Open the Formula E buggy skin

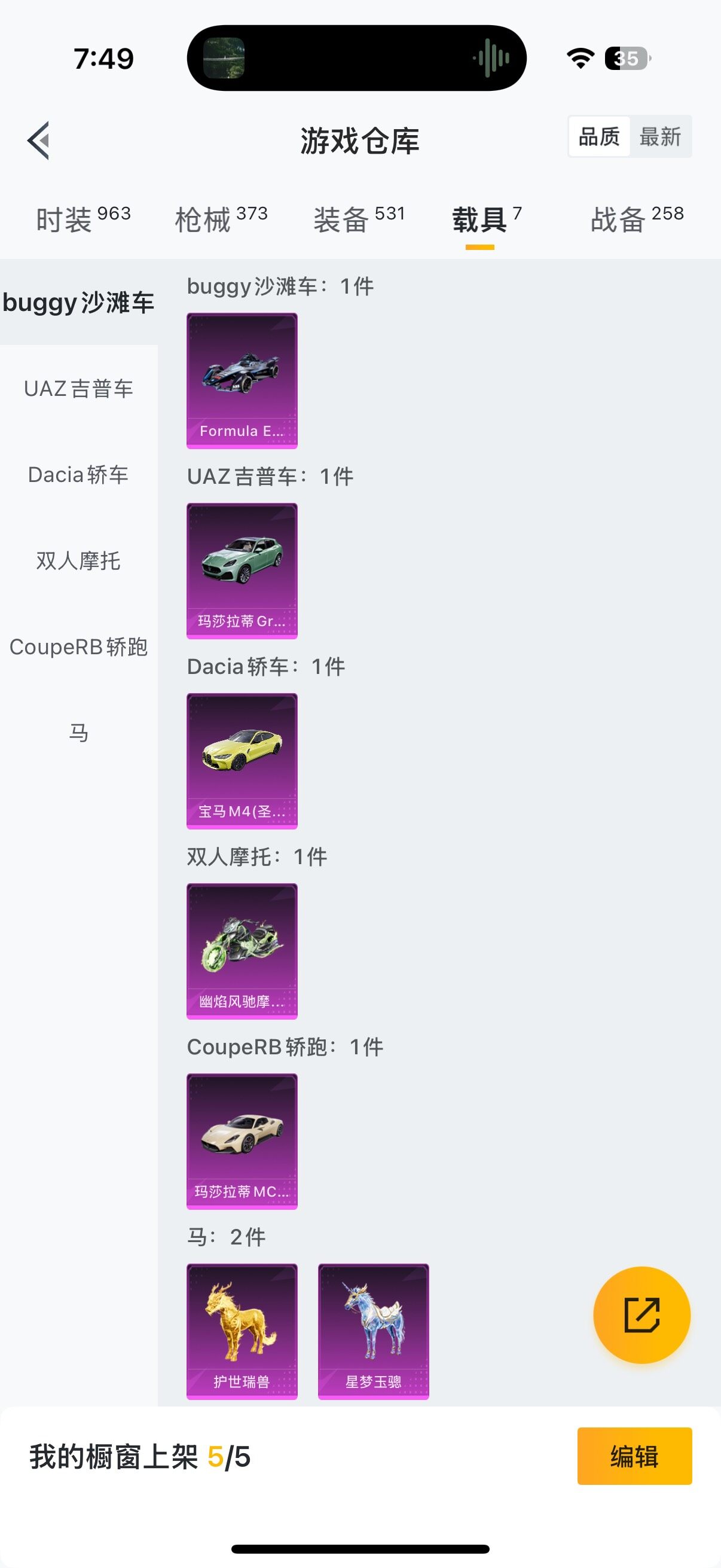[x=242, y=380]
